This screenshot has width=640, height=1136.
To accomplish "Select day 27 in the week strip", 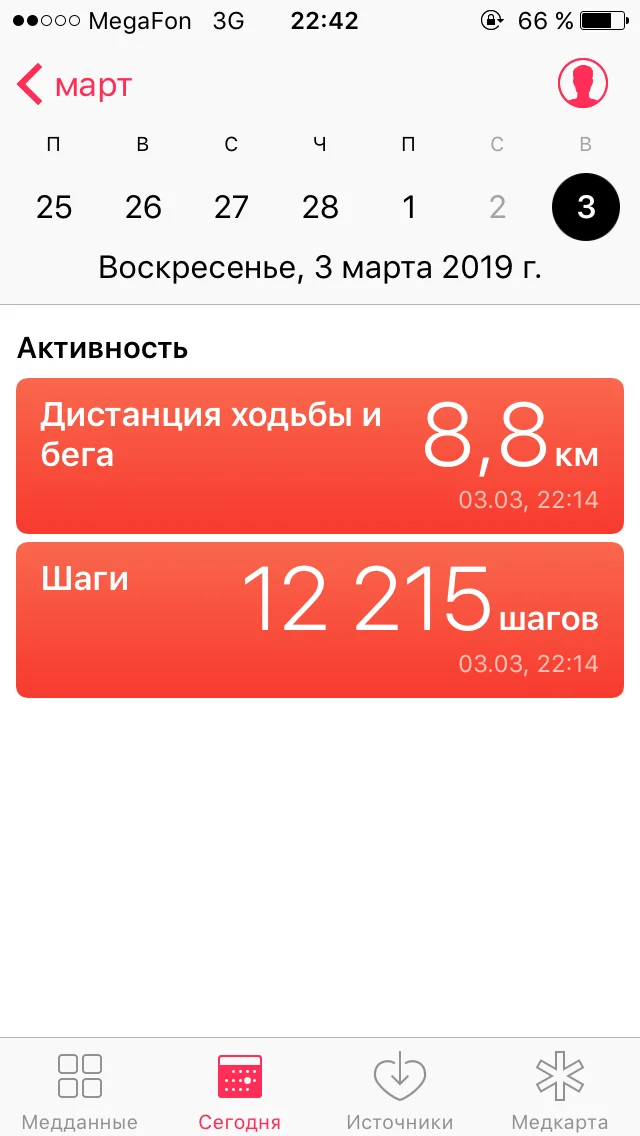I will pyautogui.click(x=231, y=207).
